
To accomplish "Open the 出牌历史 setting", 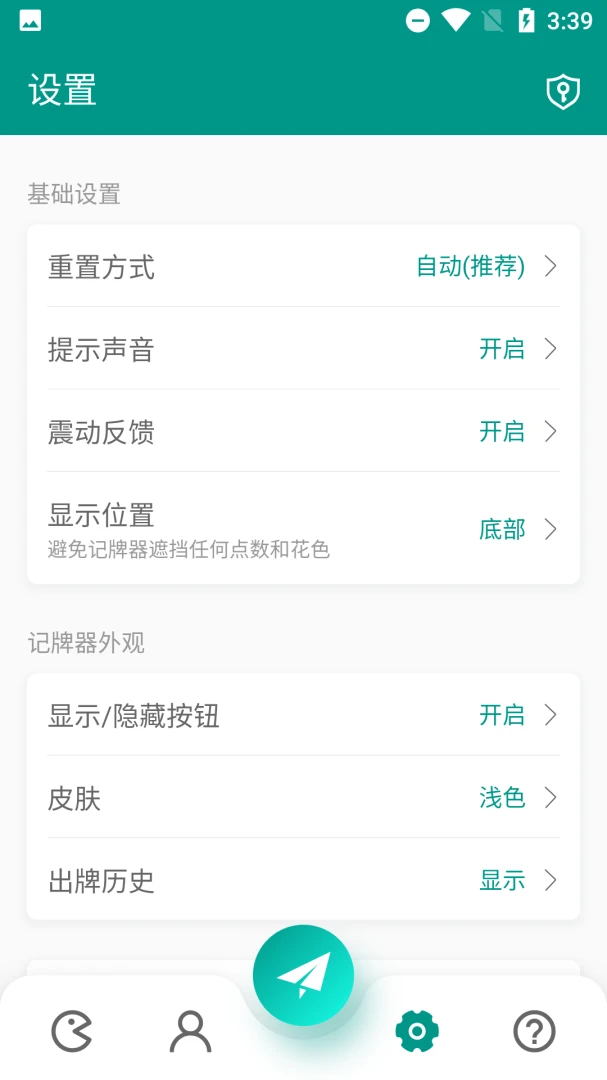I will point(303,880).
